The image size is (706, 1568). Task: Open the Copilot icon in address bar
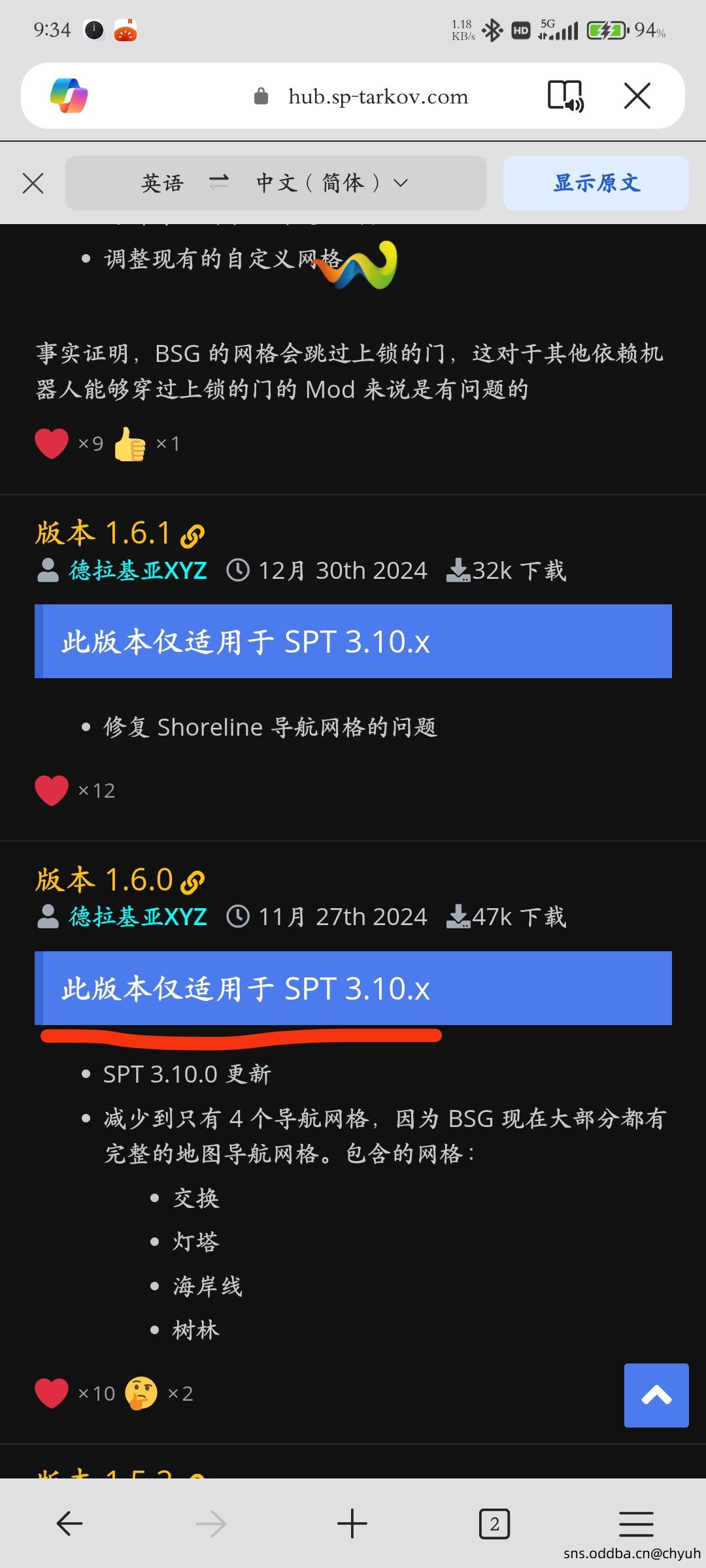[69, 96]
